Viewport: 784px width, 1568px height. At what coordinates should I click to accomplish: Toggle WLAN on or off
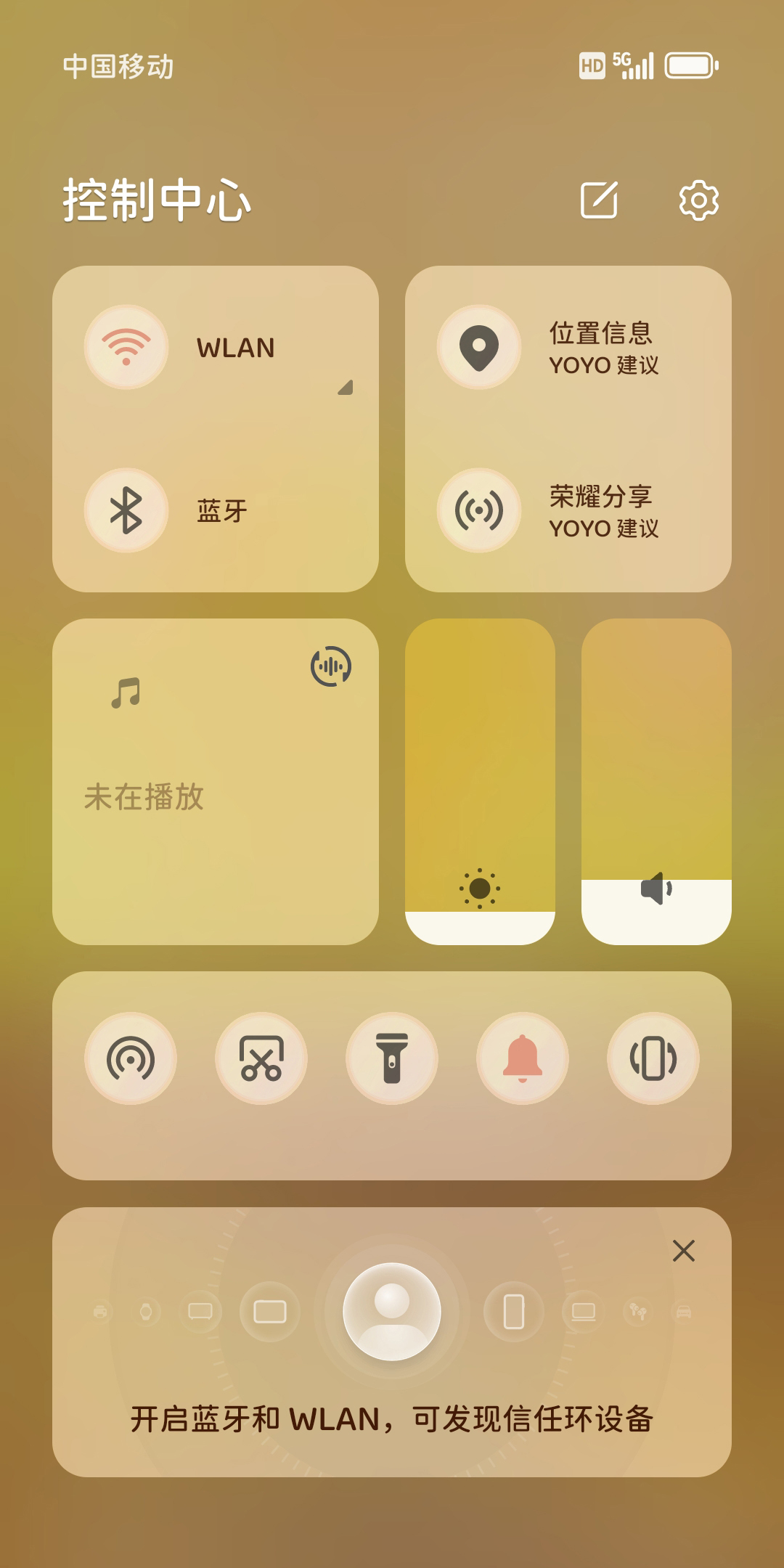click(x=126, y=347)
